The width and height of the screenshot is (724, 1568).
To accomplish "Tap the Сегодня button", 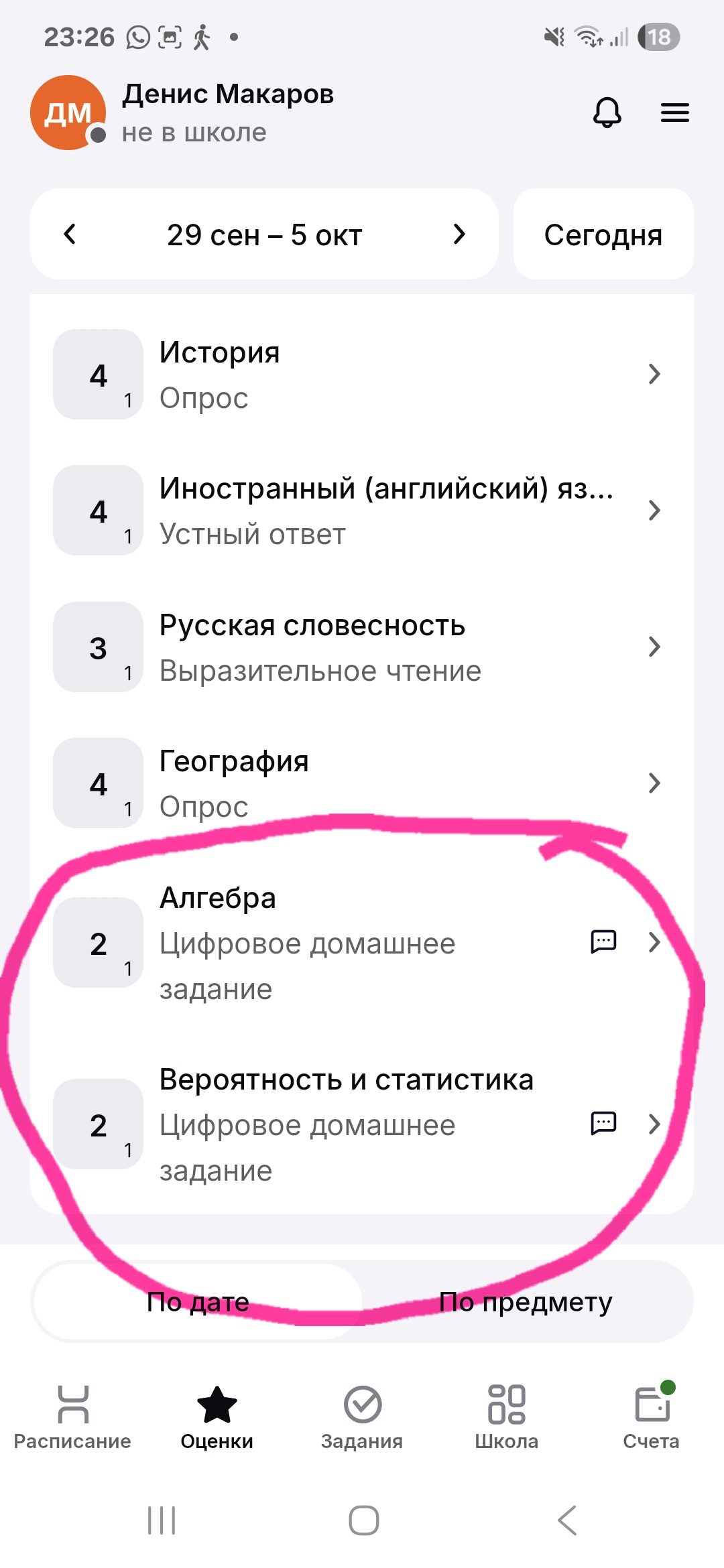I will coord(603,235).
